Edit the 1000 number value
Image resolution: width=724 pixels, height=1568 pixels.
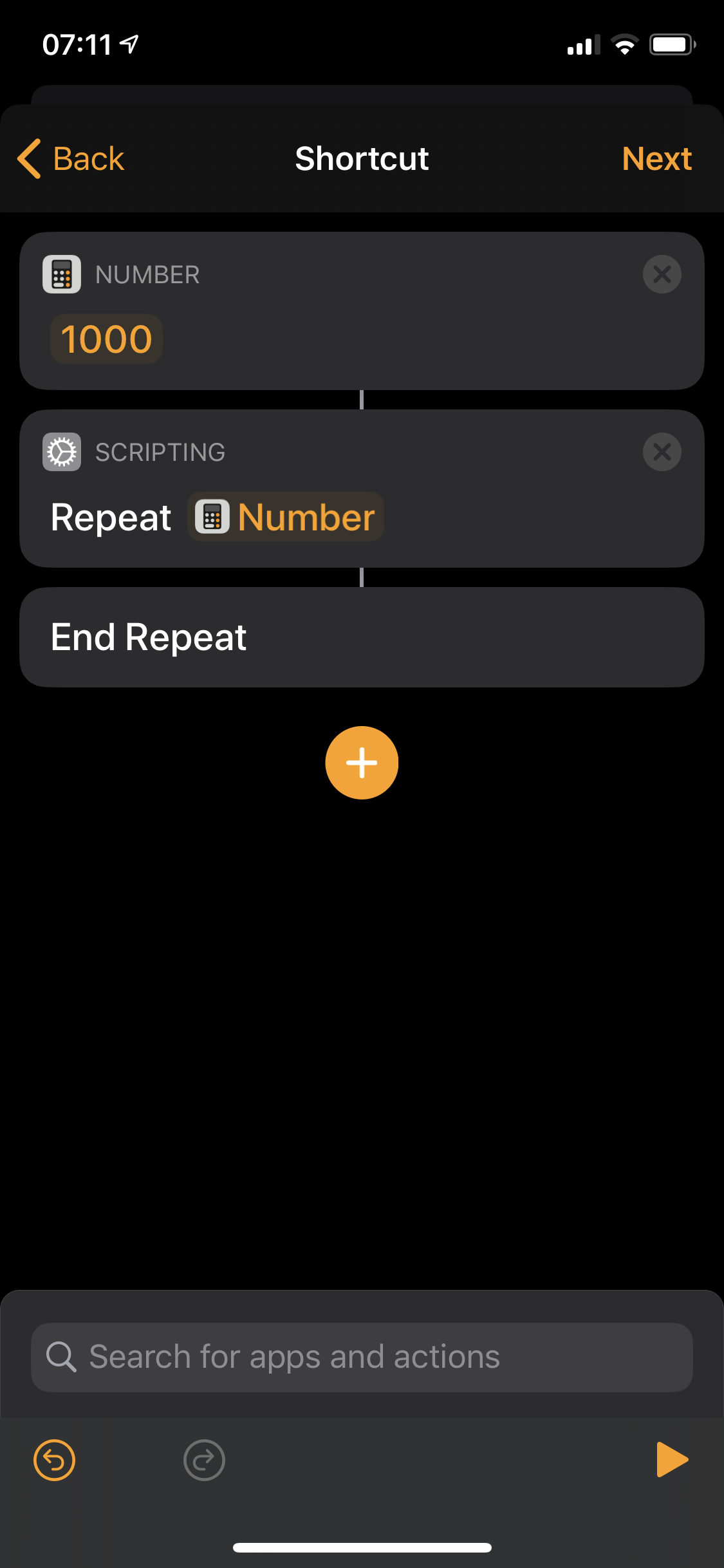click(106, 339)
